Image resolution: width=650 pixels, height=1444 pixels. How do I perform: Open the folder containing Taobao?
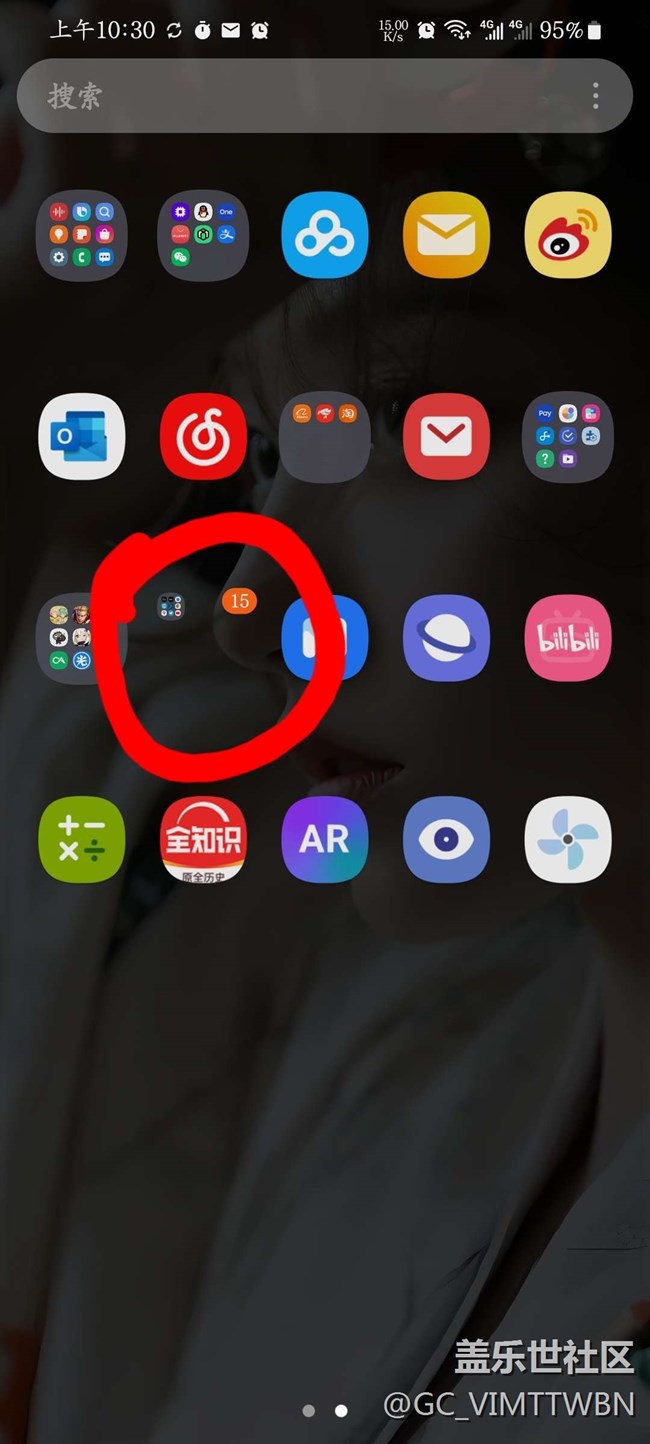[x=325, y=437]
